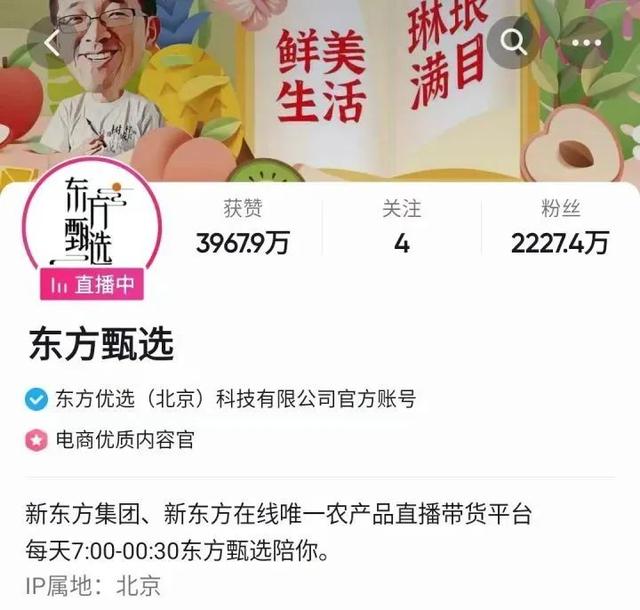The height and width of the screenshot is (610, 640).
Task: View the 关注 following list
Action: click(x=401, y=227)
